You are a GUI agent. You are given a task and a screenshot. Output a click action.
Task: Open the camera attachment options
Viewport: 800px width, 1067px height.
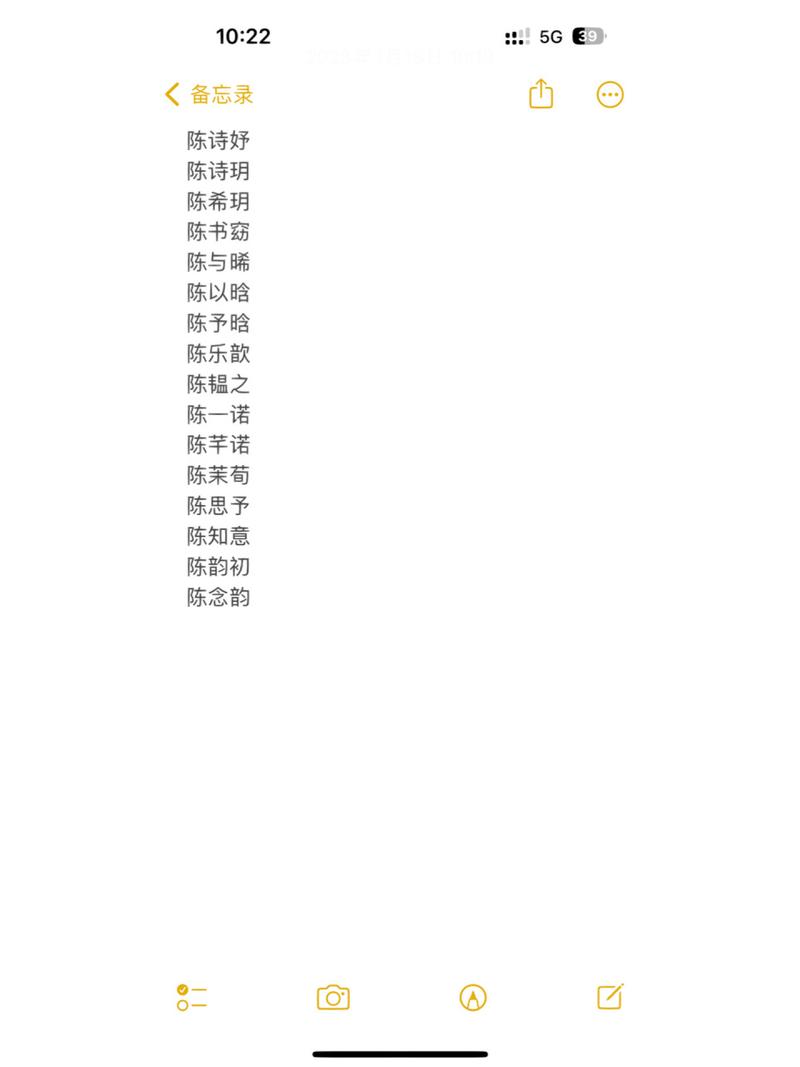[x=333, y=997]
